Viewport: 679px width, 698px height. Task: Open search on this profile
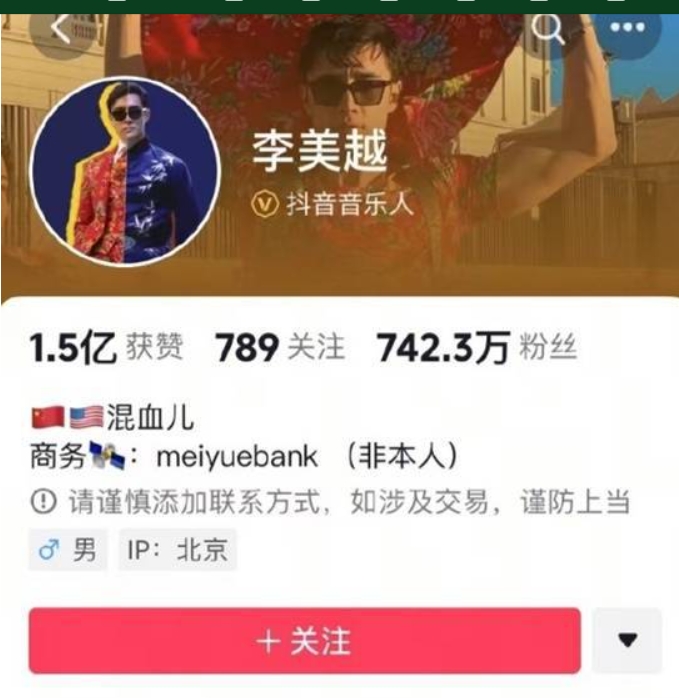[548, 29]
